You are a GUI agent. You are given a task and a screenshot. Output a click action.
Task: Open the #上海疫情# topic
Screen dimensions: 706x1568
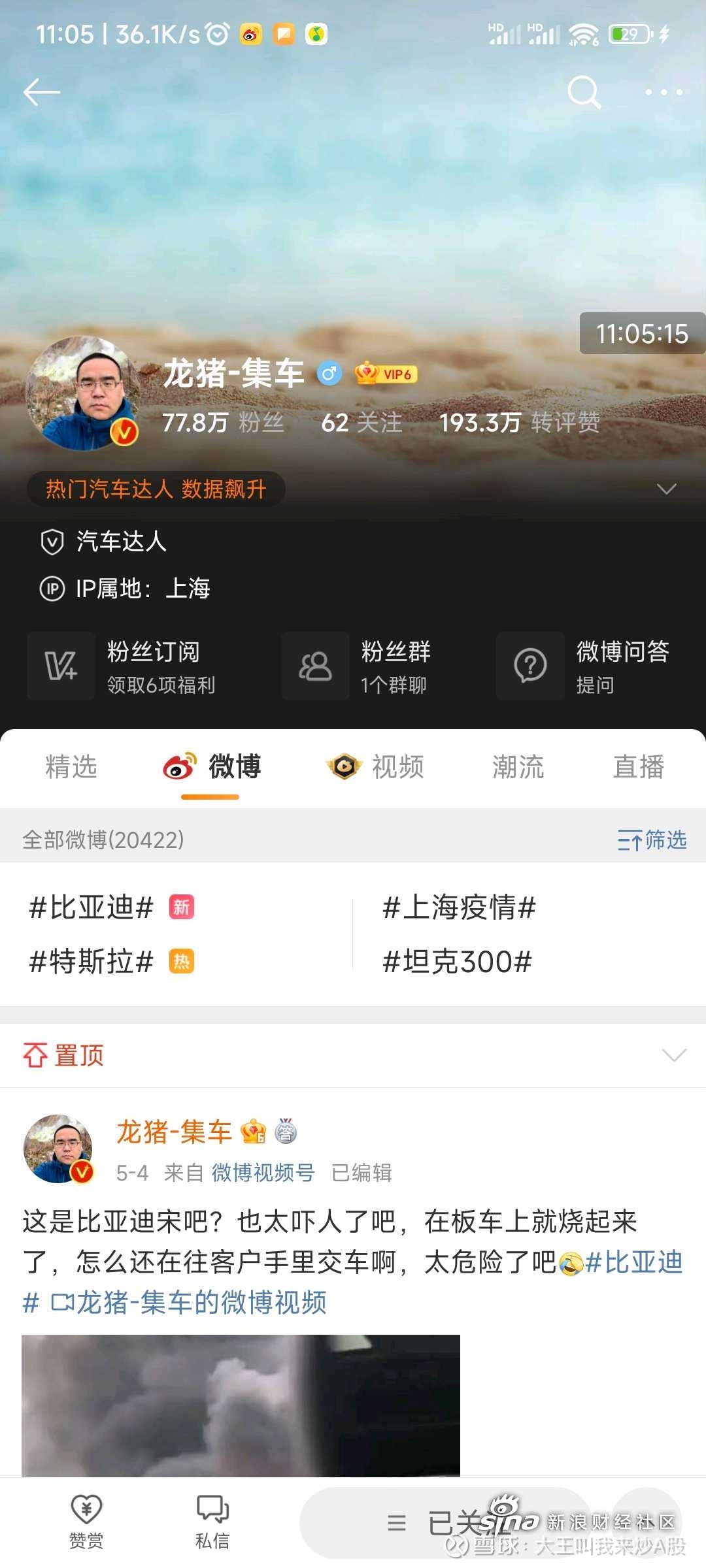tap(459, 907)
